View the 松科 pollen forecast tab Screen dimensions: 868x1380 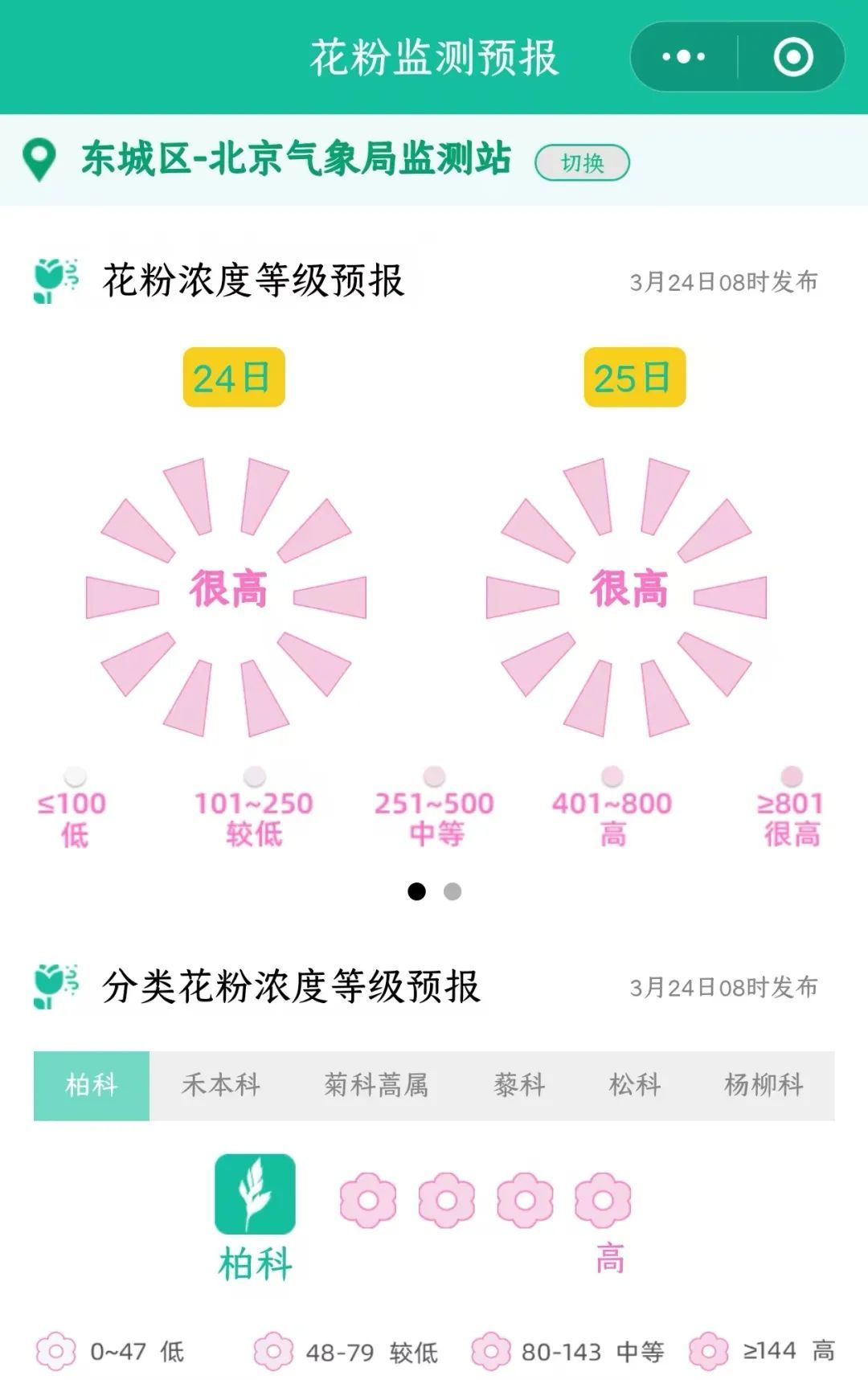[635, 1085]
